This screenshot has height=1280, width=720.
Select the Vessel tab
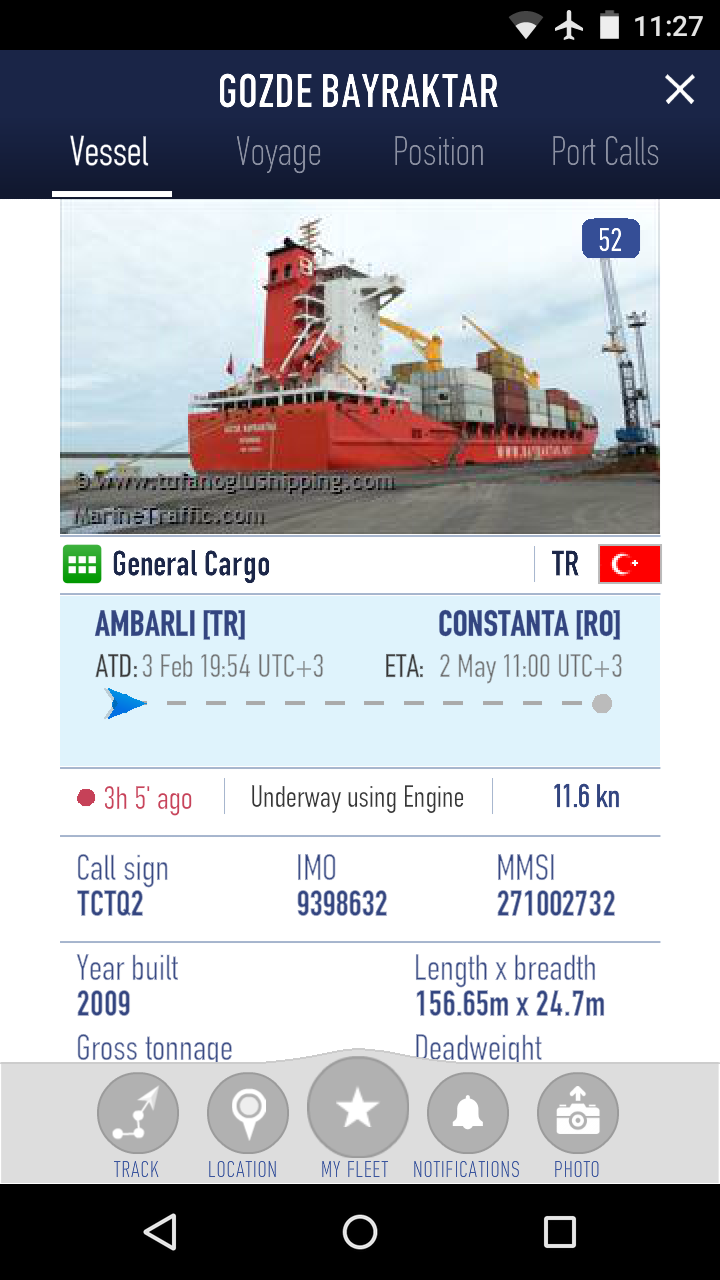[110, 153]
